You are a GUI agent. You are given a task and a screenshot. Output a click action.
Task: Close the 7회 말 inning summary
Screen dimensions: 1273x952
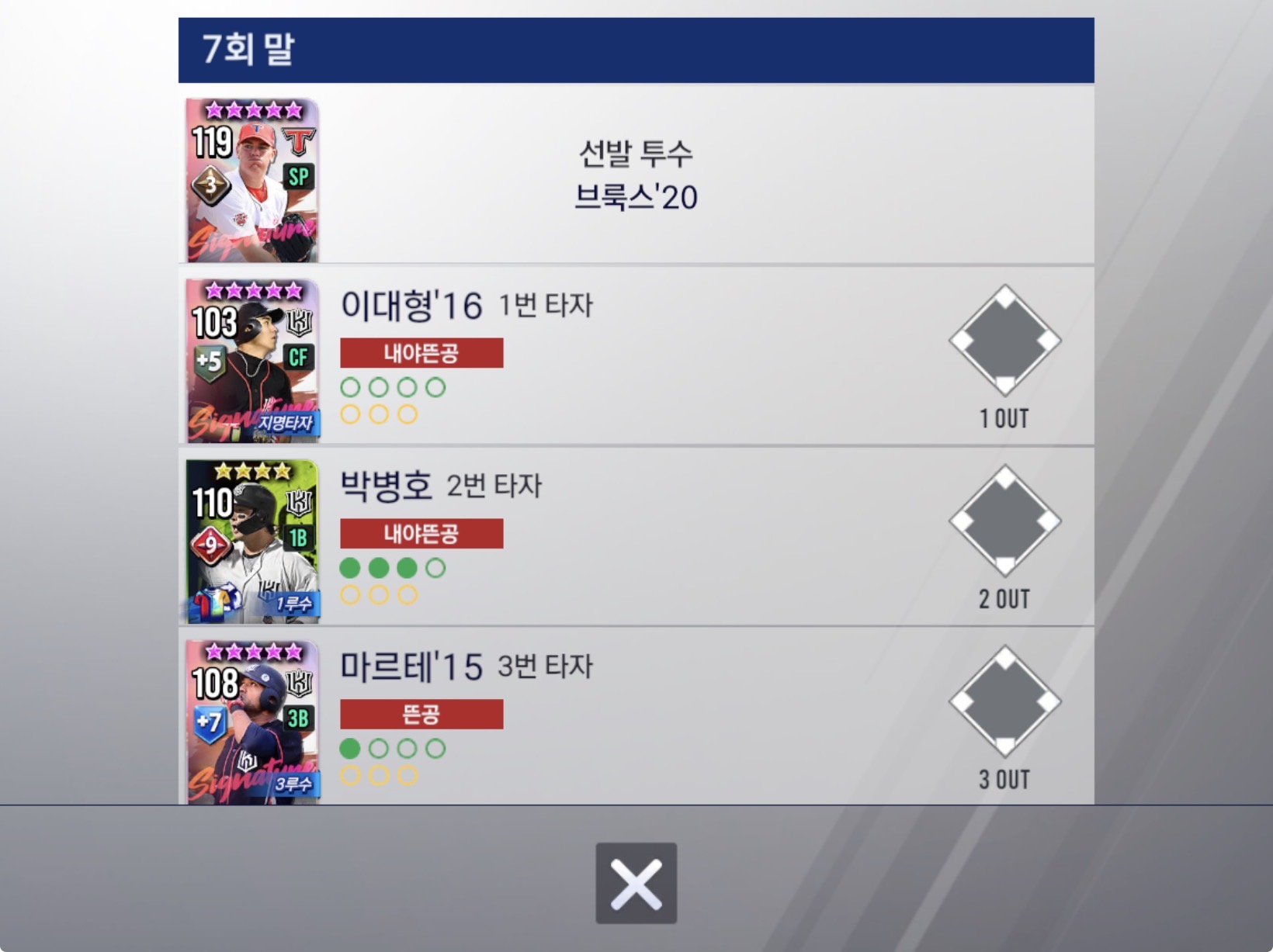(x=636, y=883)
